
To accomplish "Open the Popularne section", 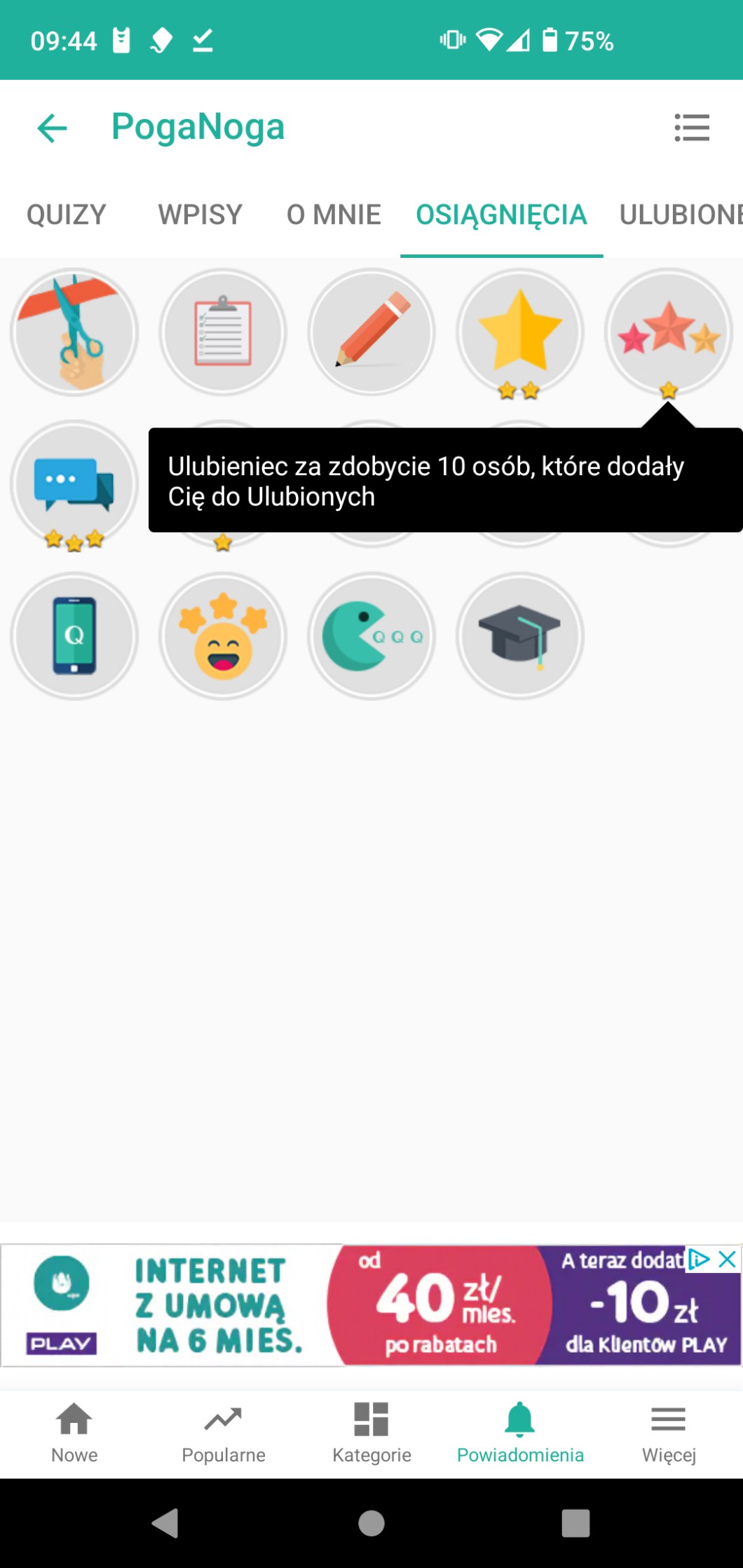I will point(223,1433).
